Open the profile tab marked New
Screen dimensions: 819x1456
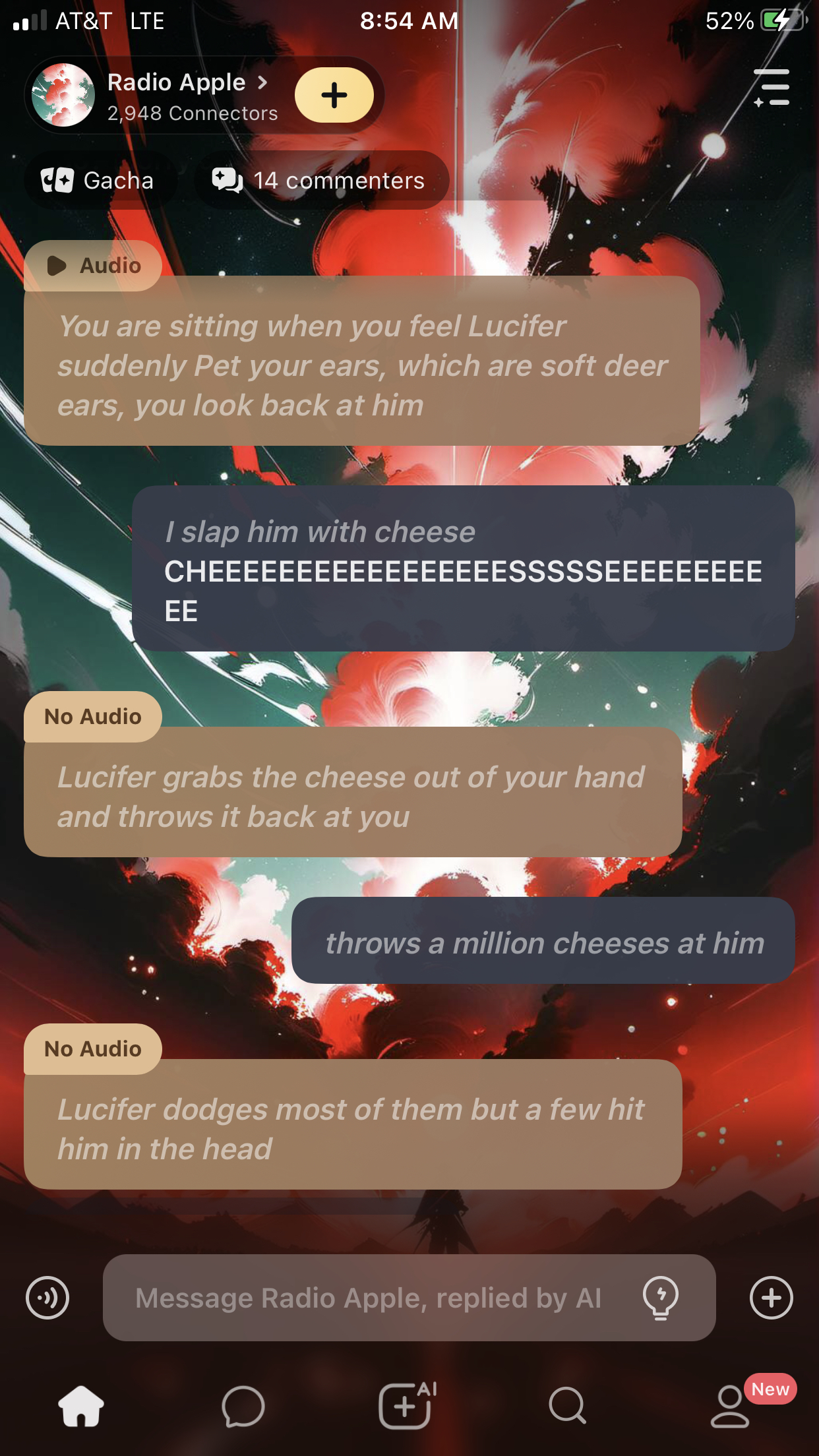[731, 1406]
